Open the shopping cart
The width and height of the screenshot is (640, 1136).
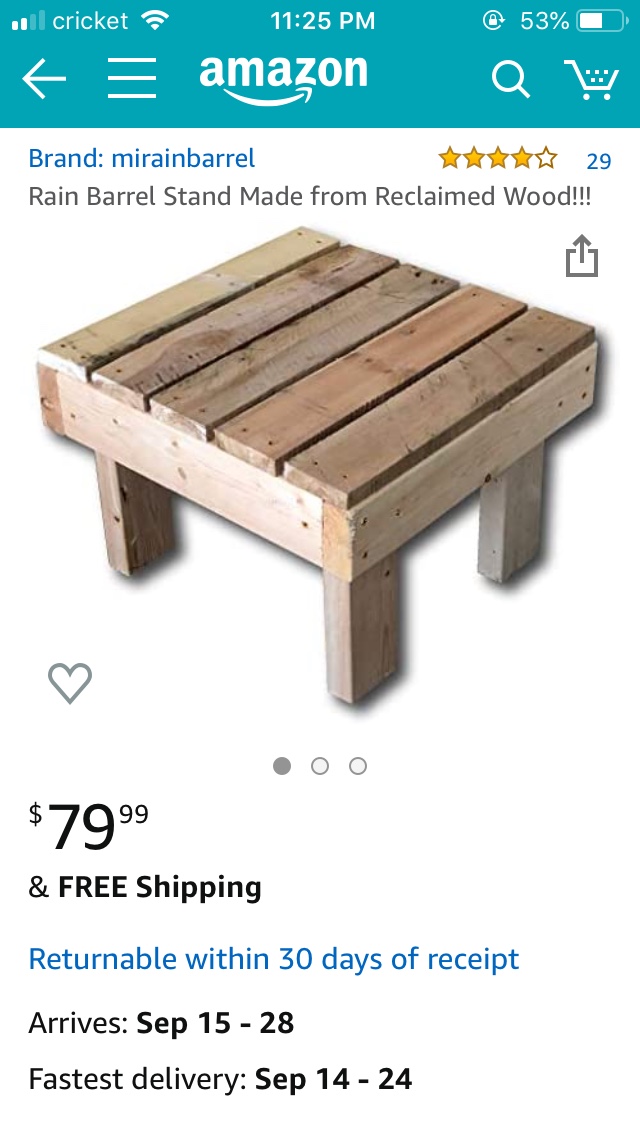pos(591,79)
